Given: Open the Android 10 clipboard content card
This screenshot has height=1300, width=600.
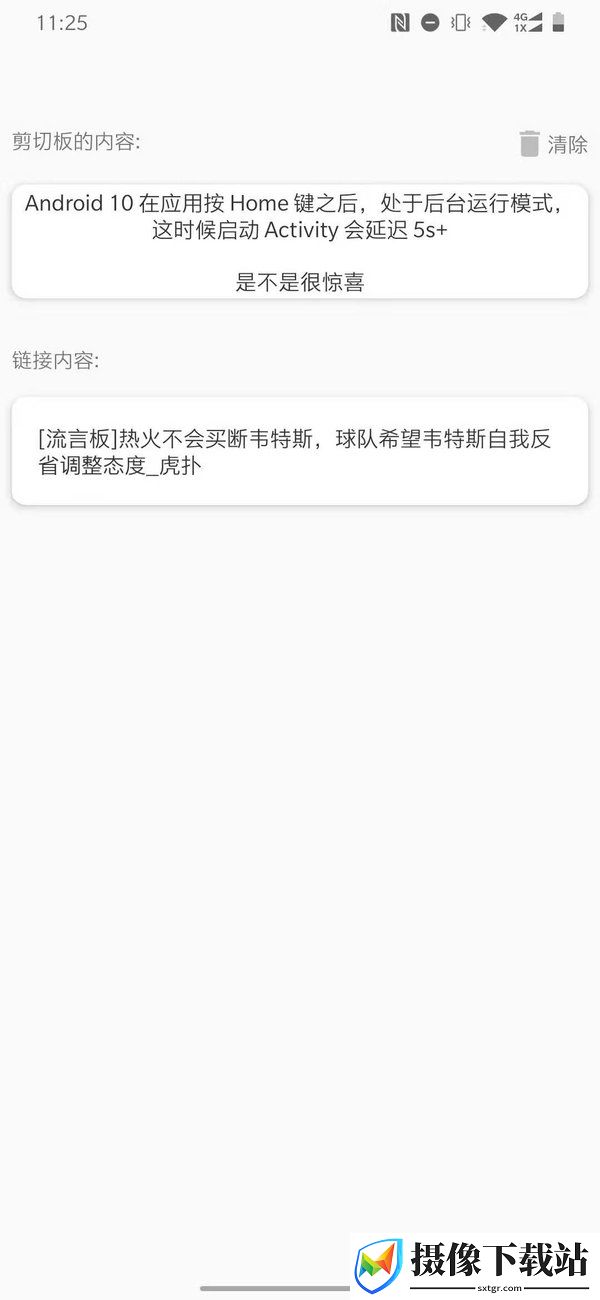Looking at the screenshot, I should click(299, 241).
